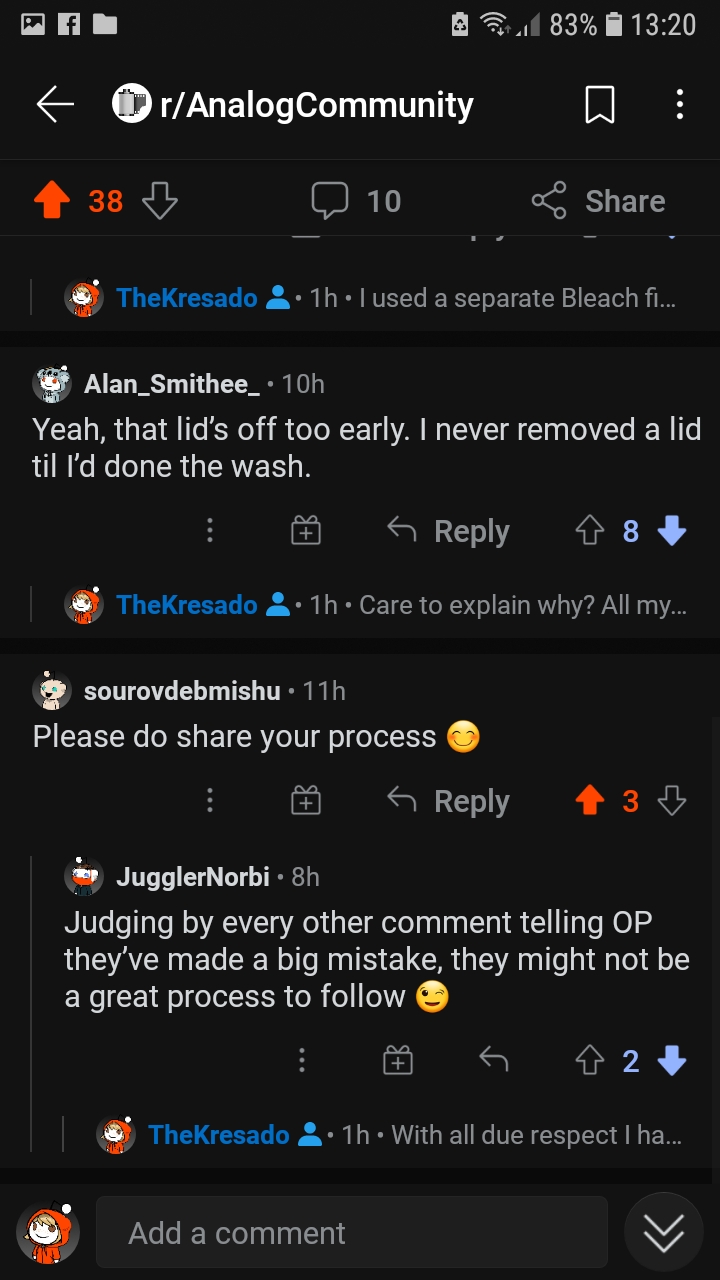
Task: Reply to Alan_Smithee_'s comment
Action: coord(448,531)
